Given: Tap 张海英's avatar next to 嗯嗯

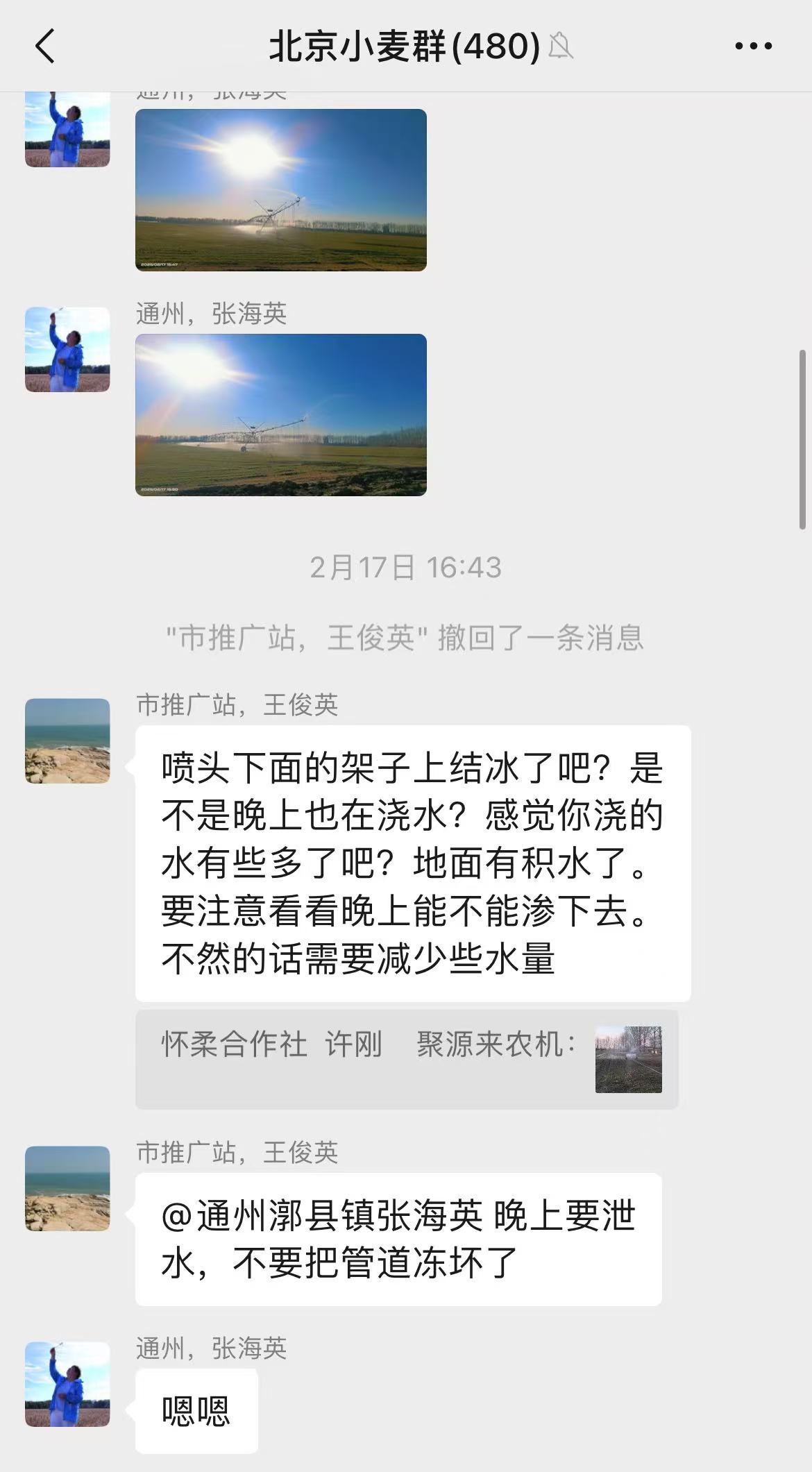Looking at the screenshot, I should (67, 1384).
